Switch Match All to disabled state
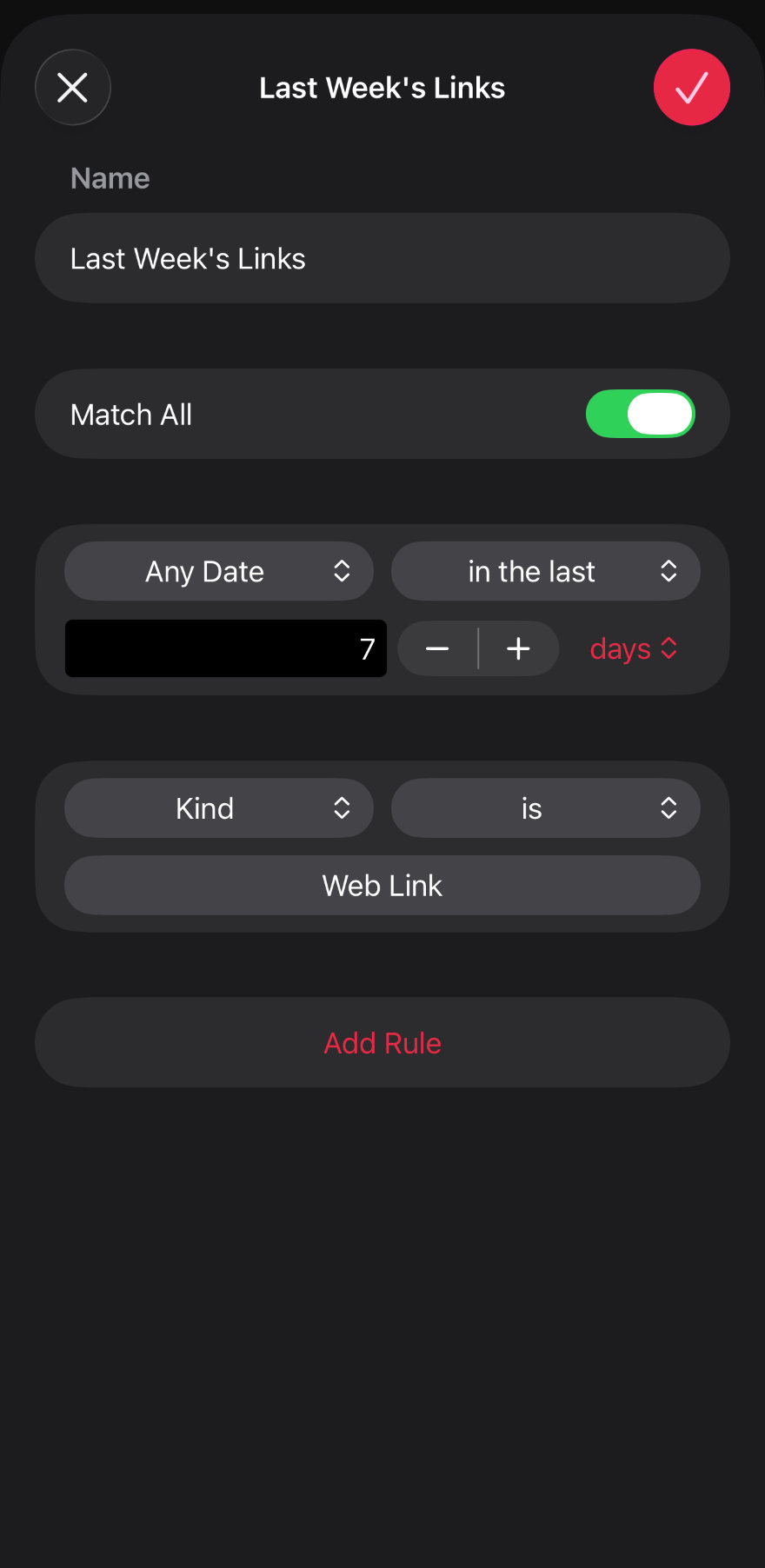The width and height of the screenshot is (765, 1568). pyautogui.click(x=640, y=414)
